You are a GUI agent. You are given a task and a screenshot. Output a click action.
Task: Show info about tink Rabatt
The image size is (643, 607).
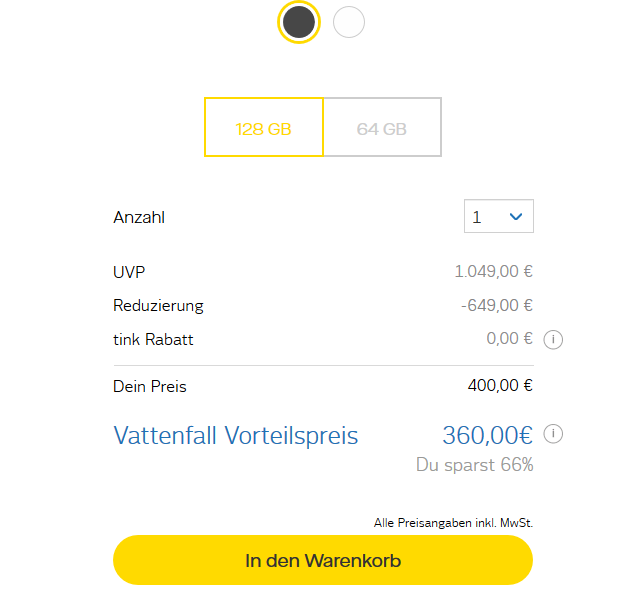pos(553,340)
